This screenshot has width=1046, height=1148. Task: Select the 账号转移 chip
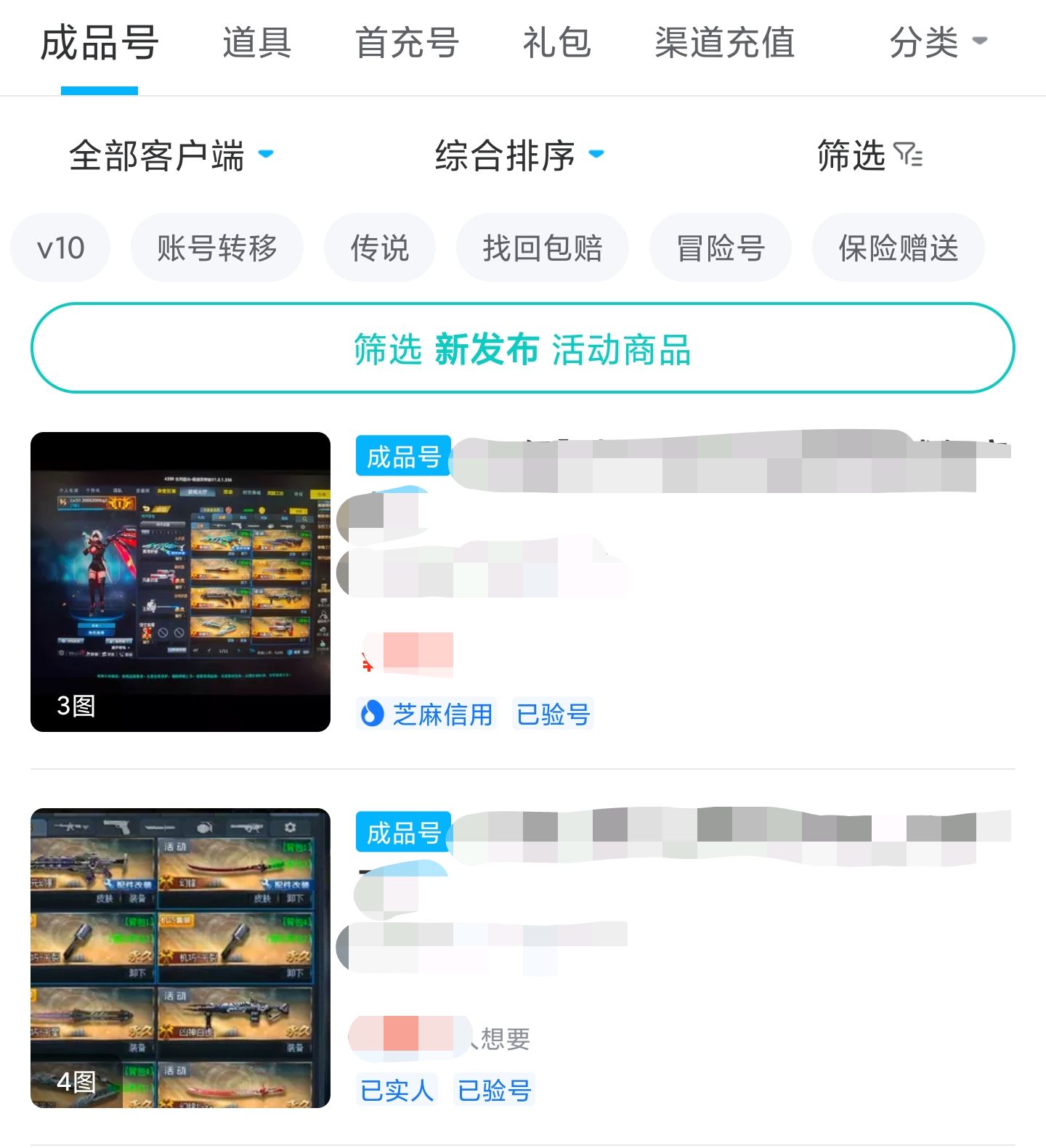click(x=216, y=248)
